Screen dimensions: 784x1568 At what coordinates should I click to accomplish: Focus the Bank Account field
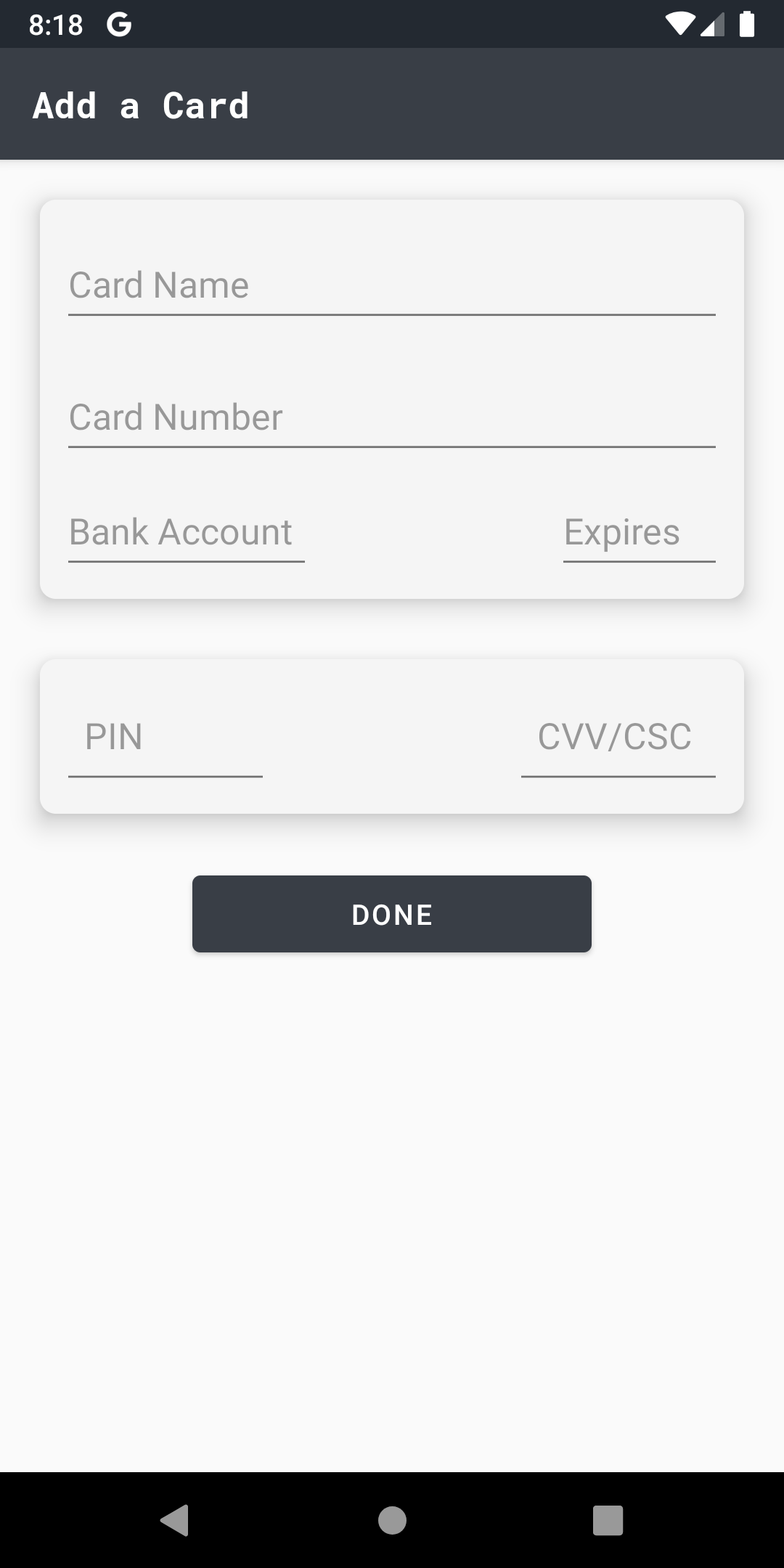coord(186,533)
